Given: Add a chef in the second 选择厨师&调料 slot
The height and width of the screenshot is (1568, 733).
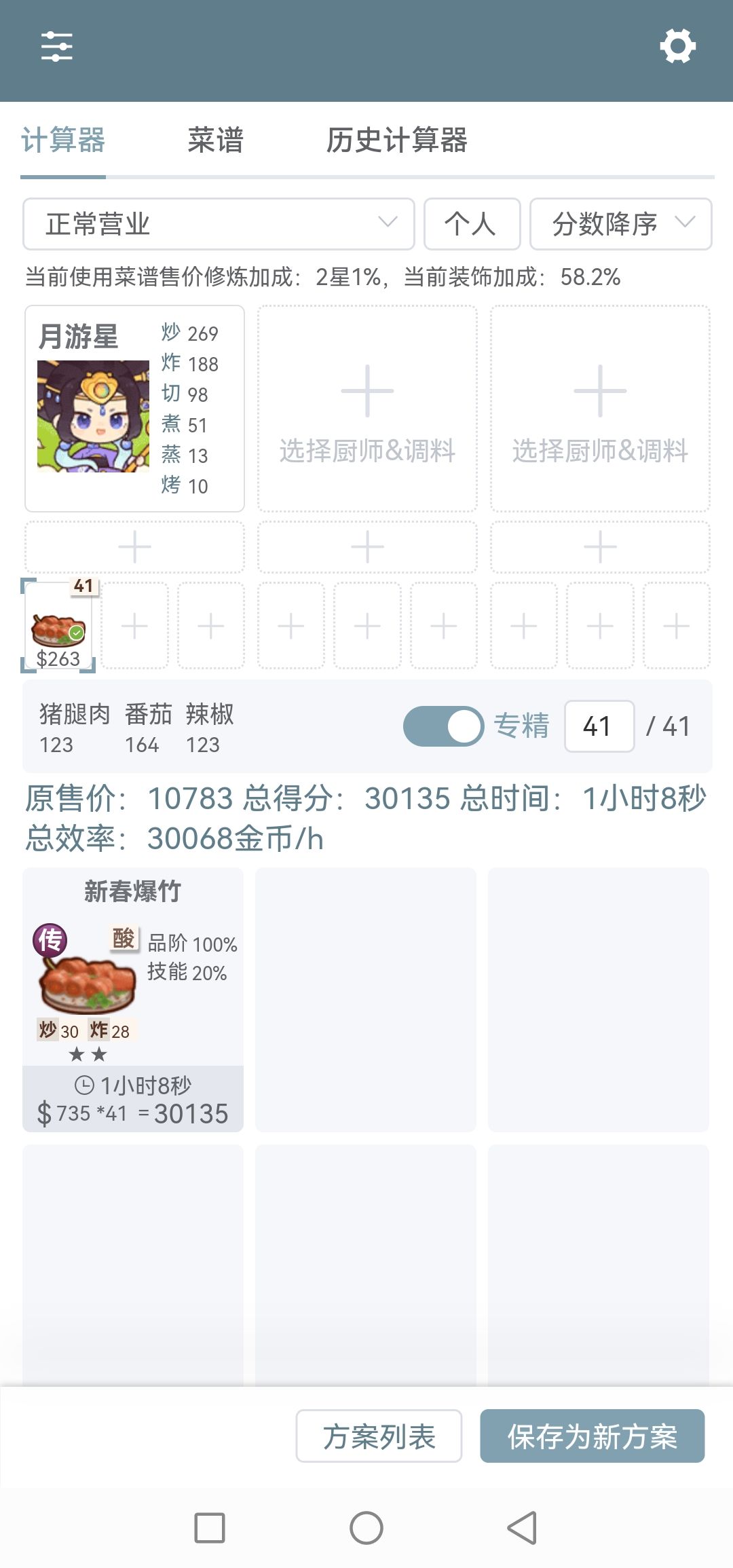Looking at the screenshot, I should coord(366,407).
